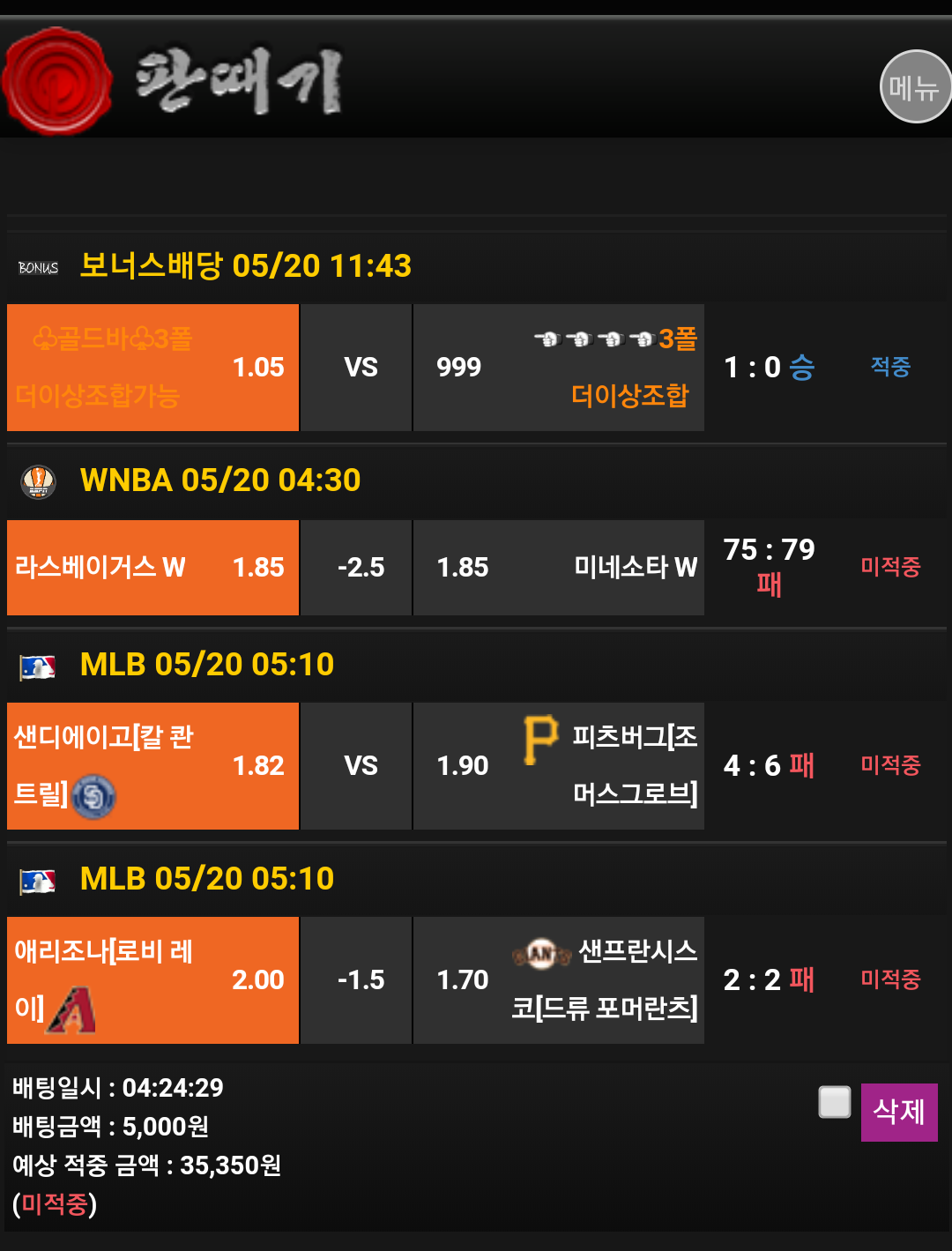Delete this bet slip with 삭제
This screenshot has width=952, height=1251.
coord(898,1112)
